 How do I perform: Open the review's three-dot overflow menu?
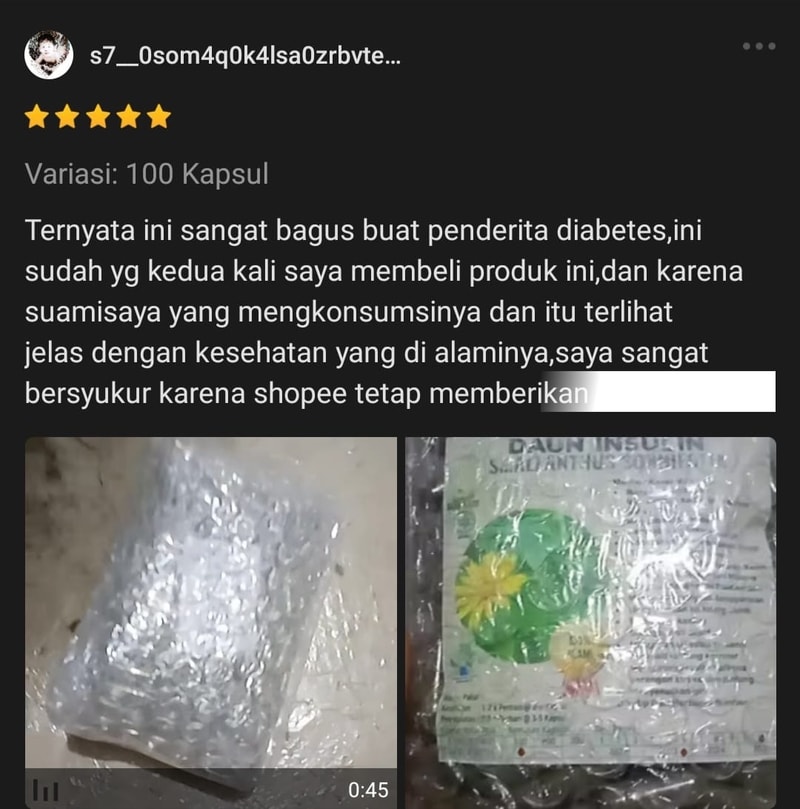758,47
